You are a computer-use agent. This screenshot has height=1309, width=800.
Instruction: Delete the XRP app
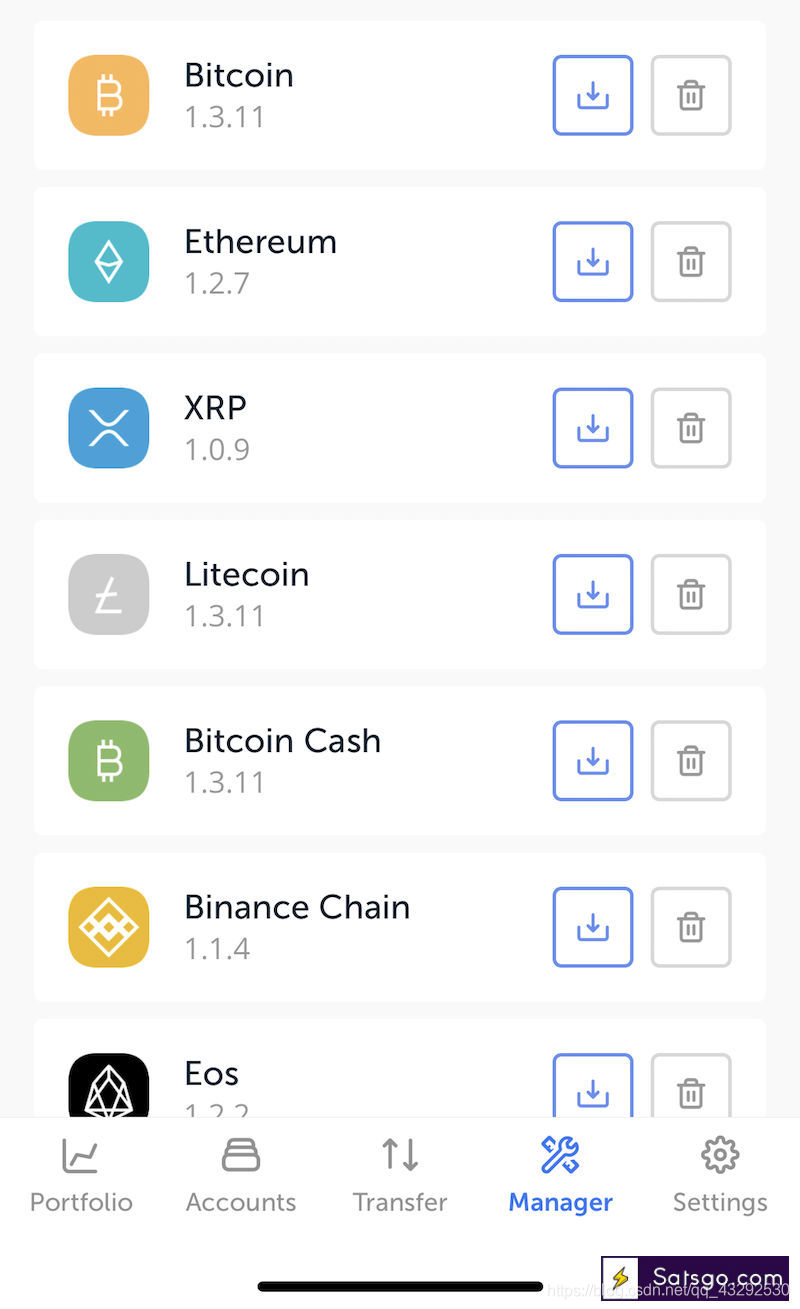pos(691,428)
